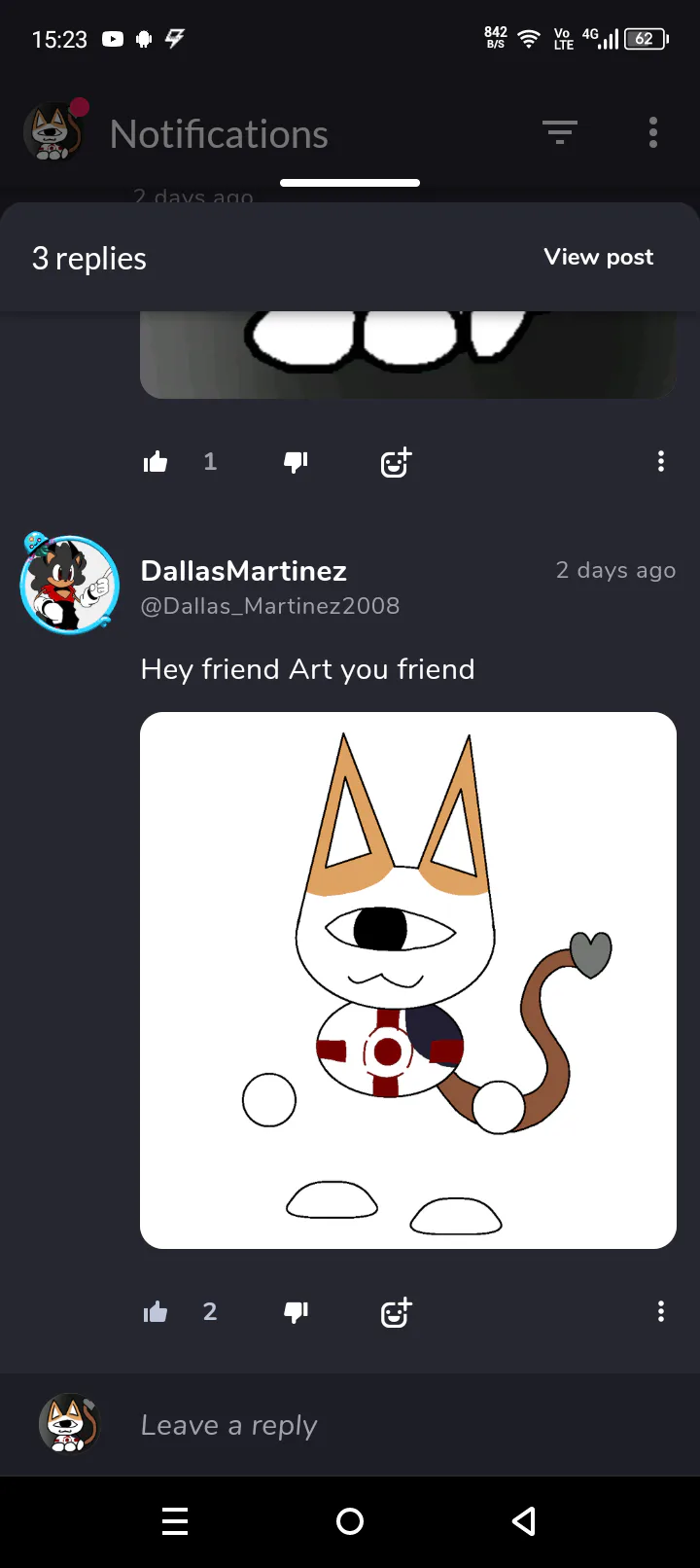Dislike the reply with 1 like
This screenshot has width=700, height=1568.
(296, 462)
